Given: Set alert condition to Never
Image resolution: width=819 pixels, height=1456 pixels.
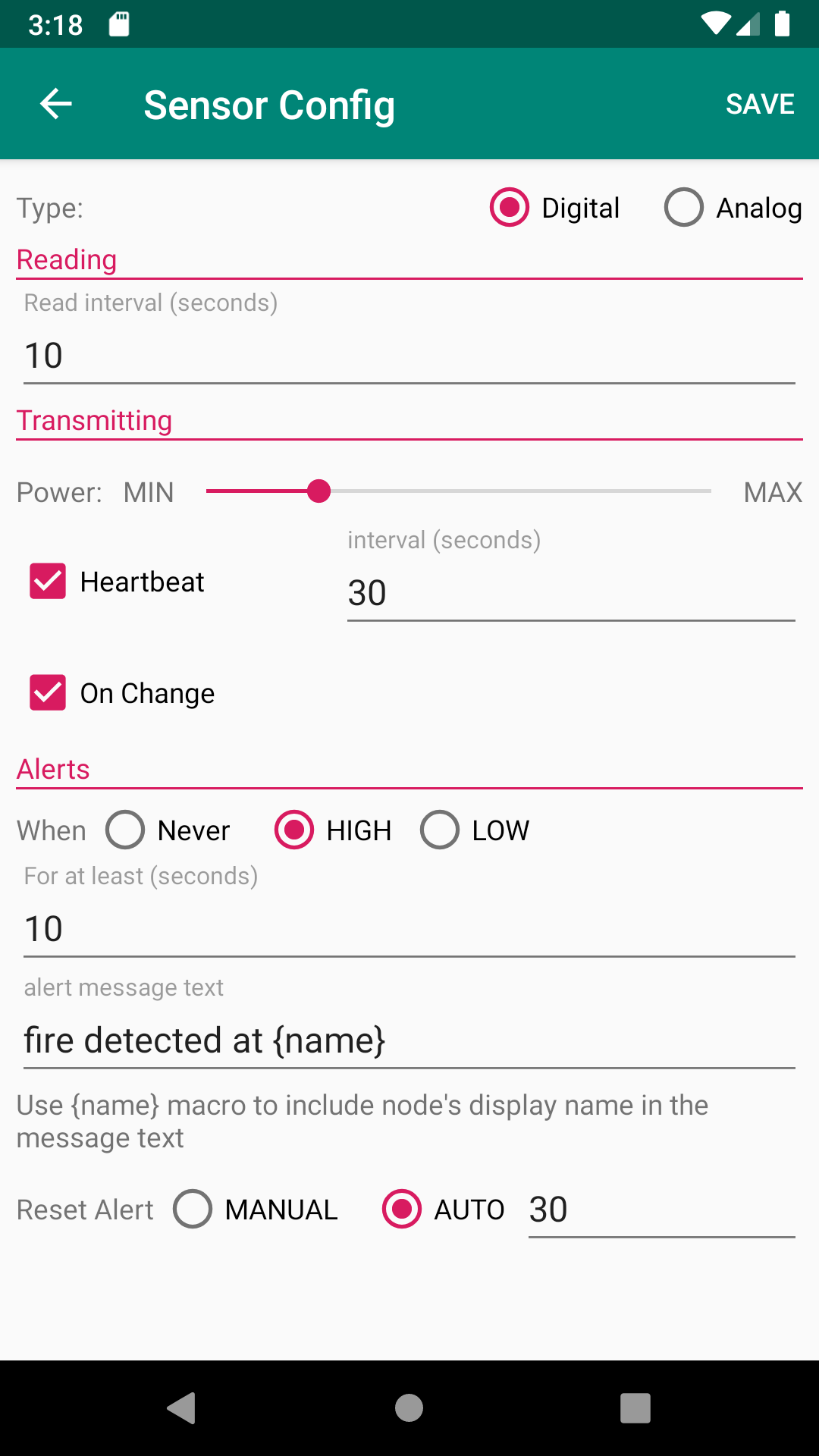Looking at the screenshot, I should (168, 830).
